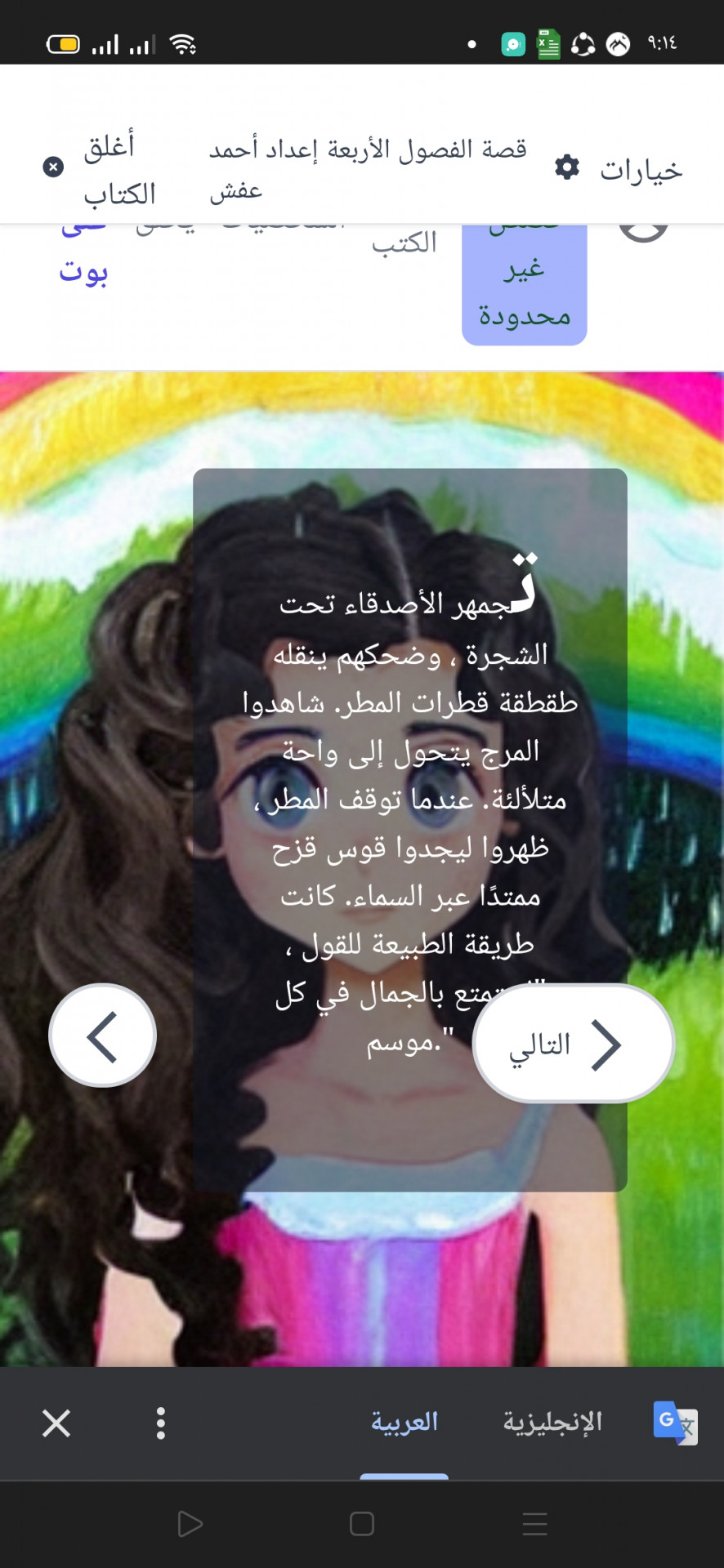Screen dimensions: 724x1568
Task: Go back to the previous story page
Action: pyautogui.click(x=103, y=1036)
